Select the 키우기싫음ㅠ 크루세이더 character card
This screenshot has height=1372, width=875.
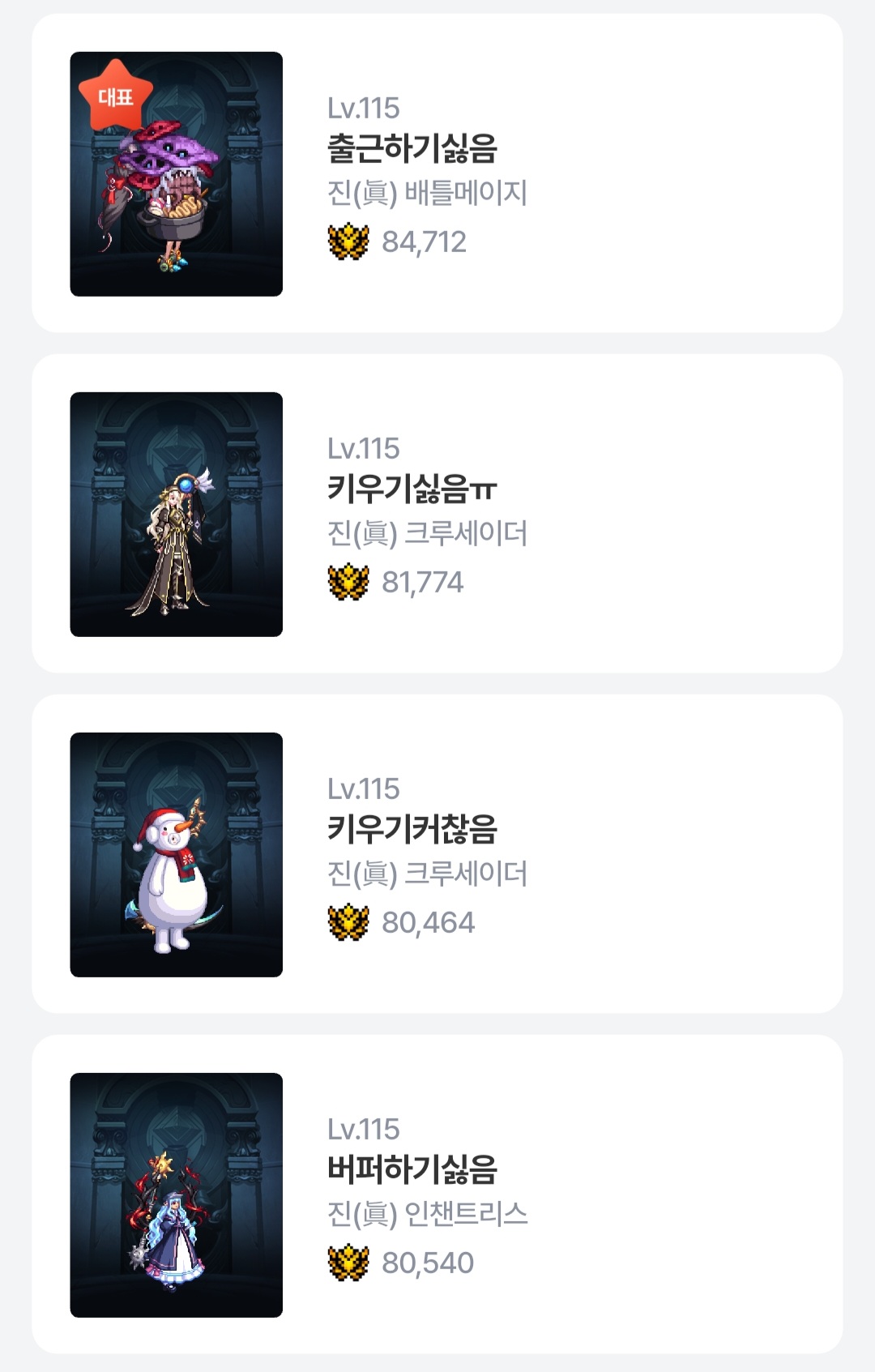pos(437,514)
